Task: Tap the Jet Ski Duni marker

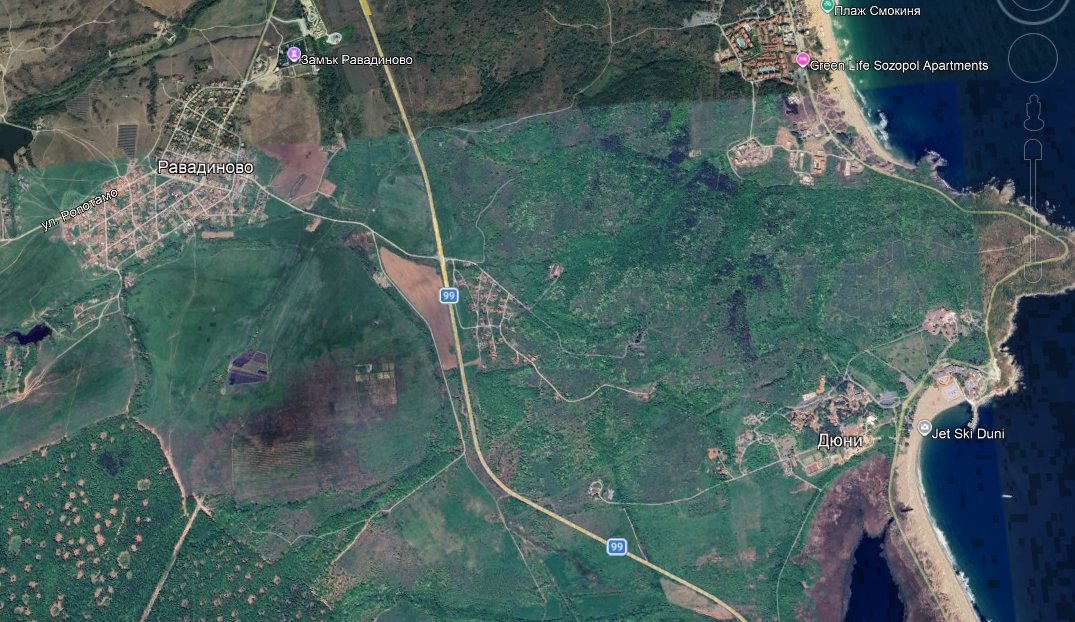Action: click(x=923, y=428)
